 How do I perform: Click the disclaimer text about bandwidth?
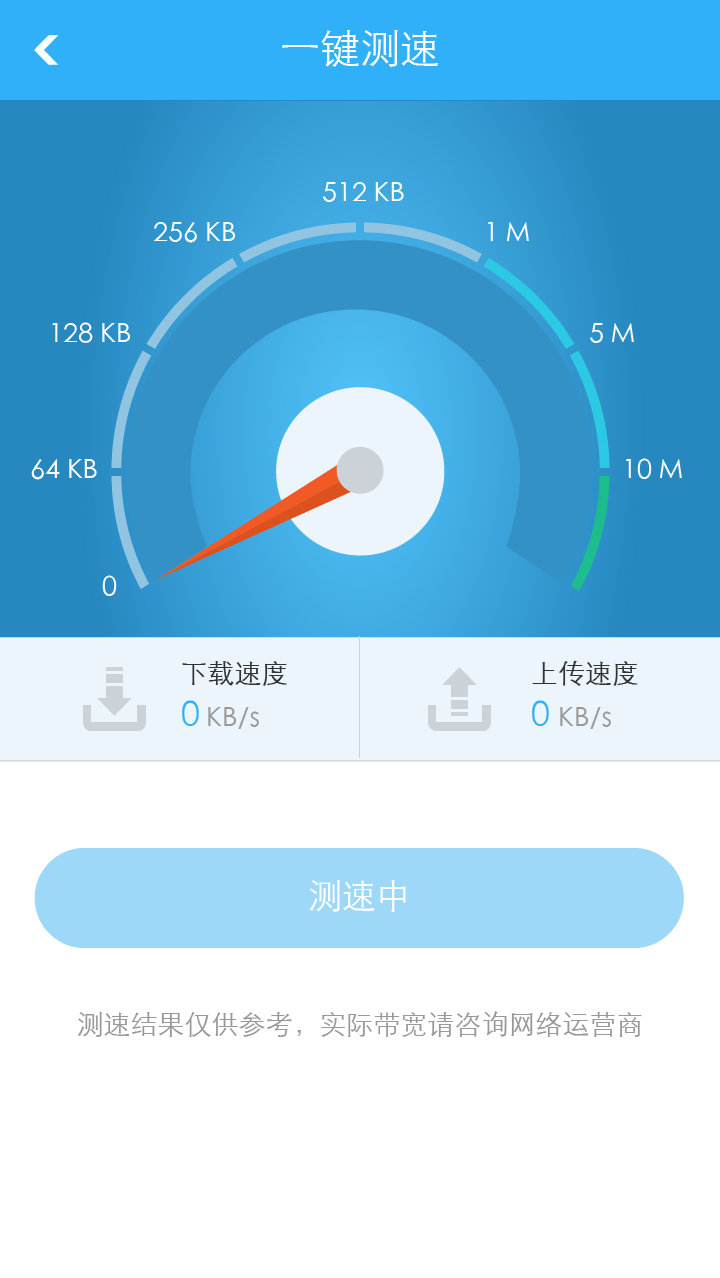click(360, 1024)
